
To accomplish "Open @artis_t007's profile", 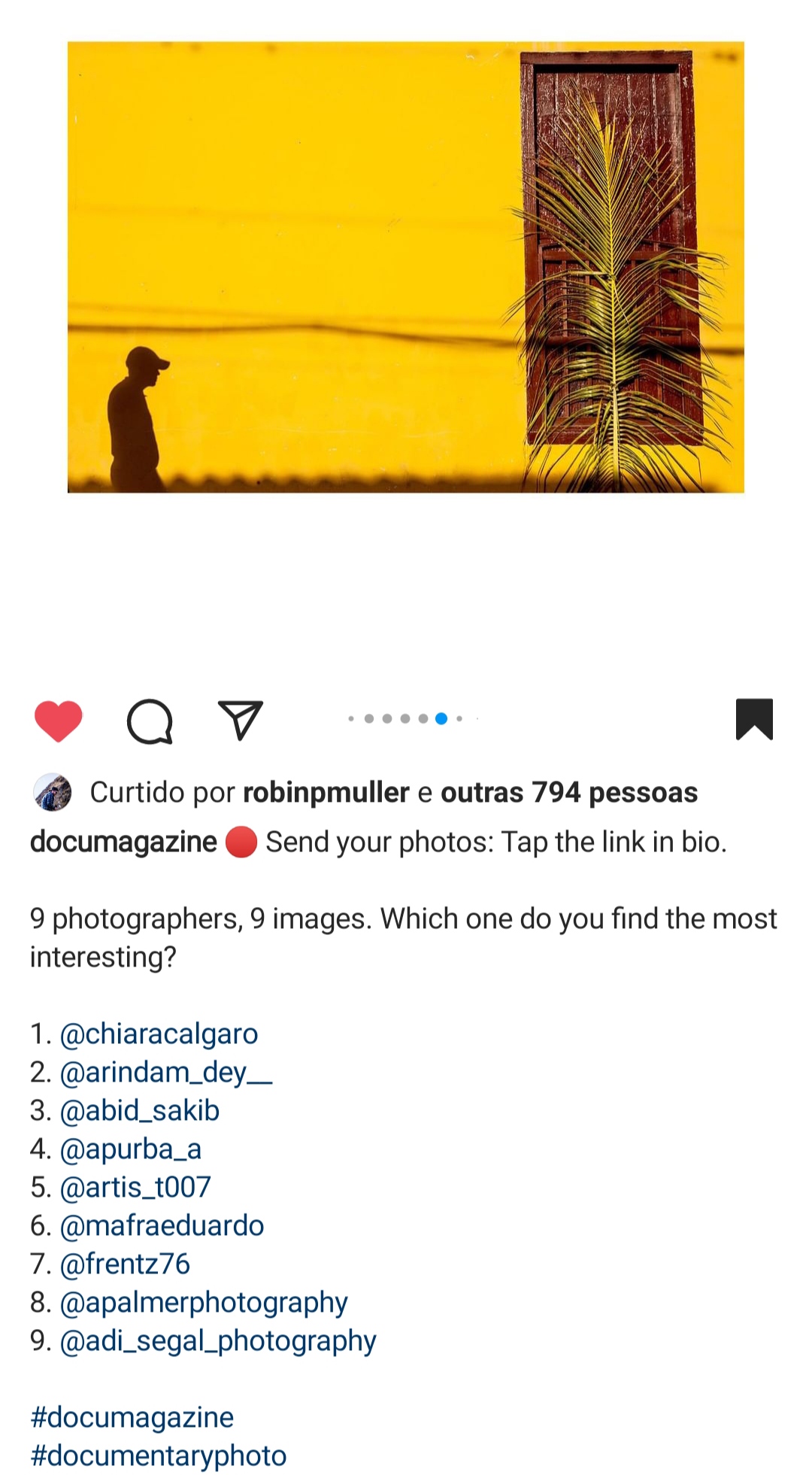I will [135, 1188].
